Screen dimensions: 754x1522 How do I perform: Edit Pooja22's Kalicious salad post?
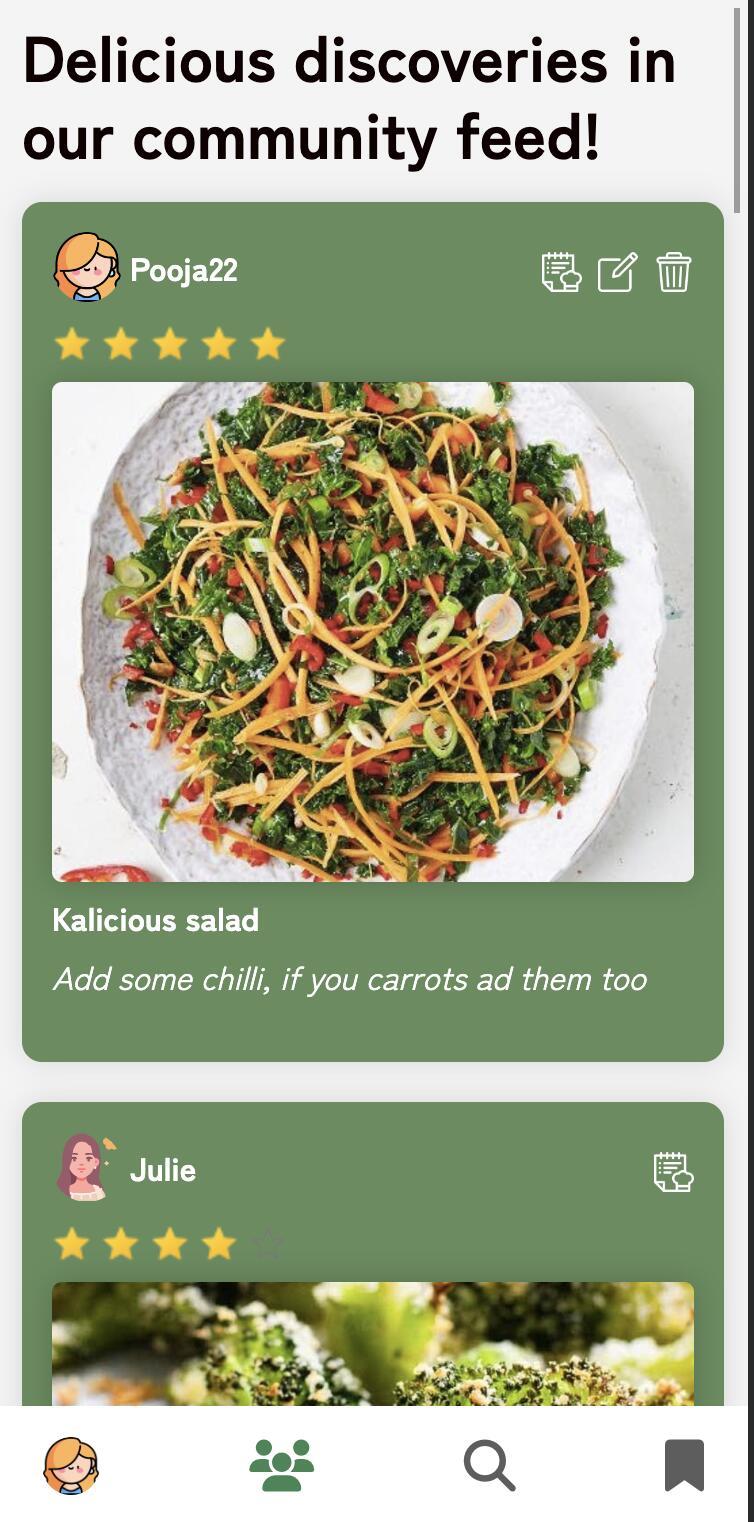[x=617, y=272]
